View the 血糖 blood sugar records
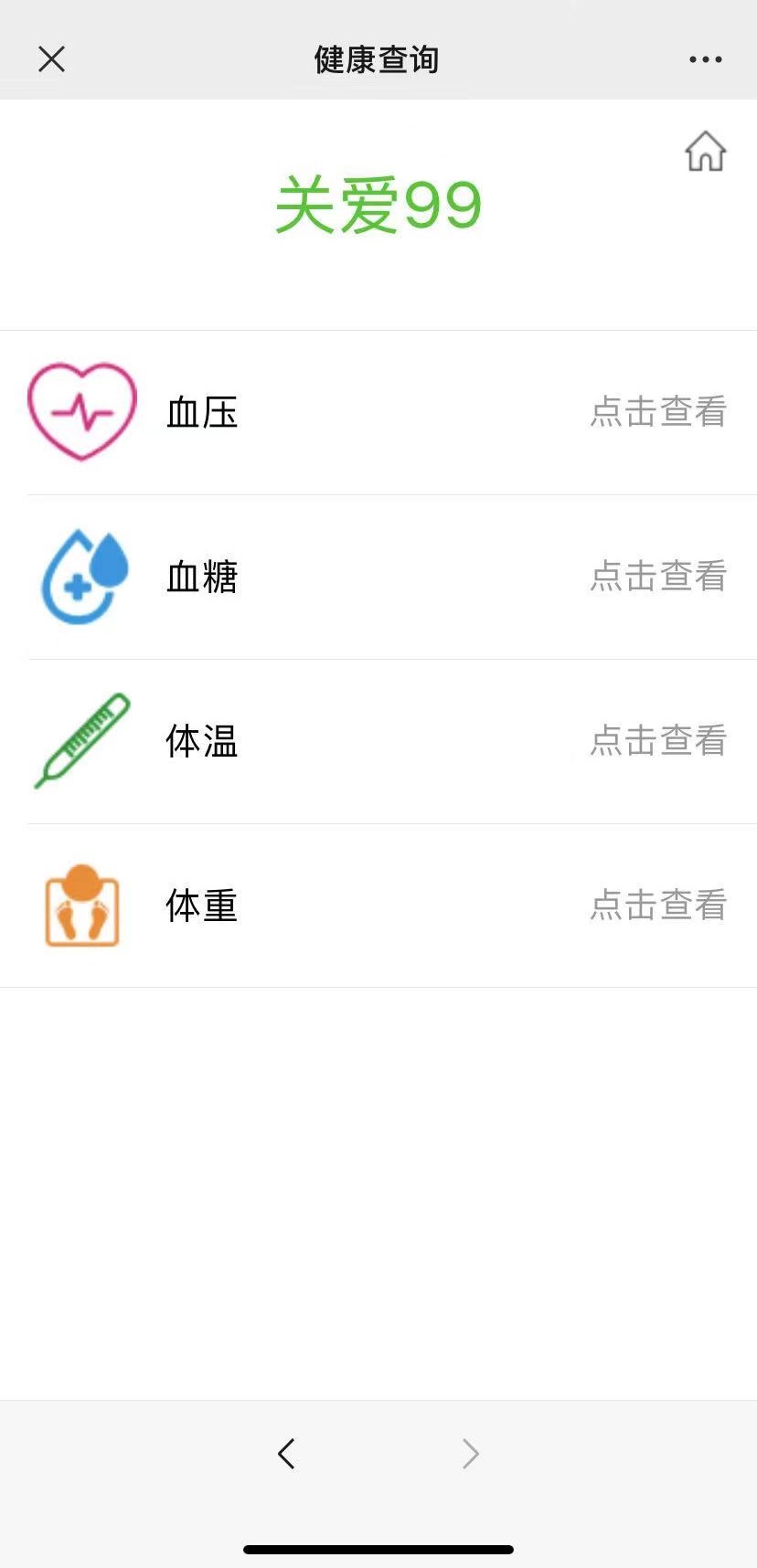This screenshot has height=1568, width=757. [x=378, y=577]
